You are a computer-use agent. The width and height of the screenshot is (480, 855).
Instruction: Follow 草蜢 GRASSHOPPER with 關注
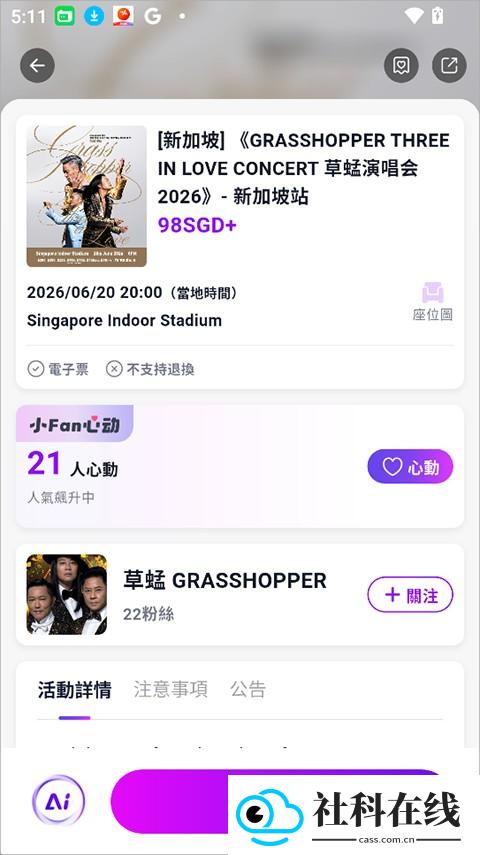[410, 595]
